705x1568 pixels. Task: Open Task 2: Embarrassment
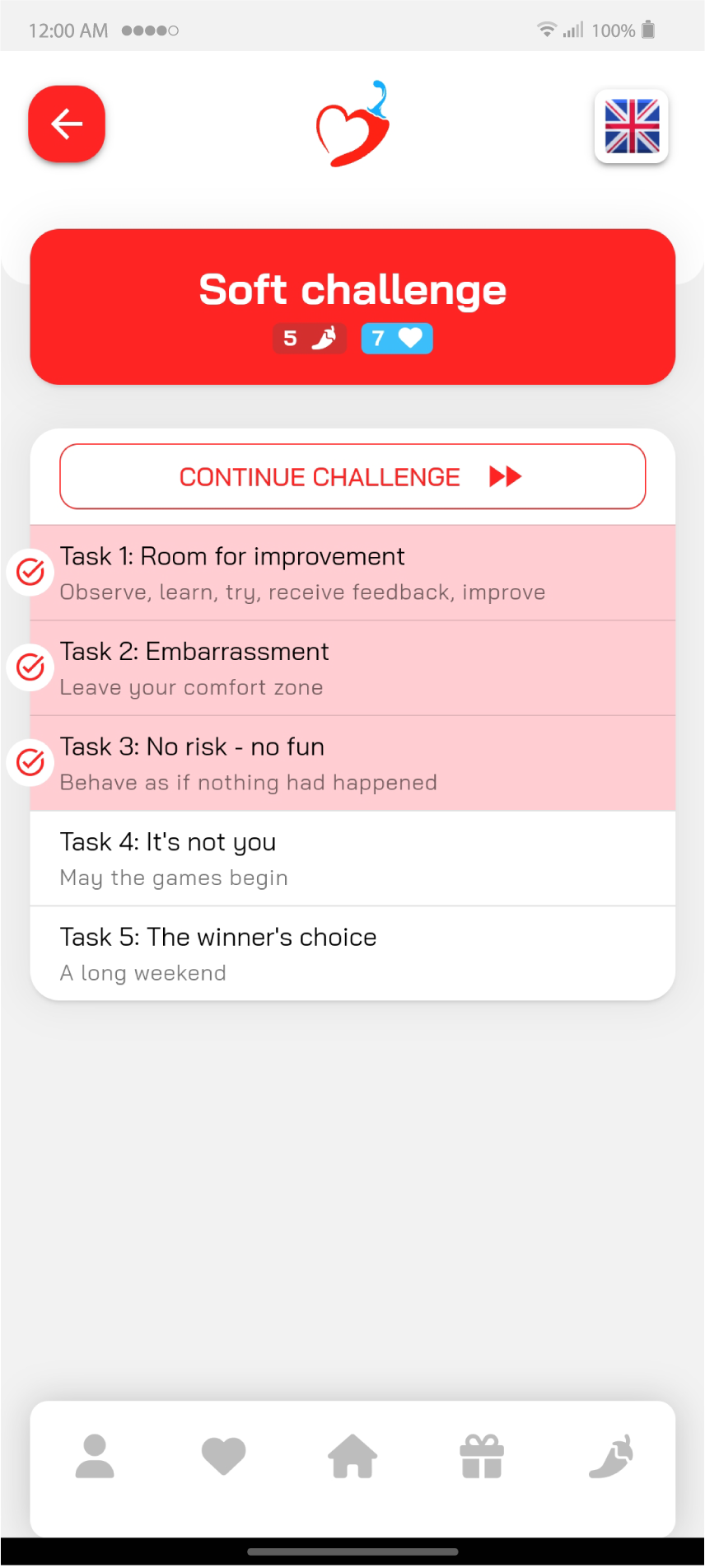352,668
